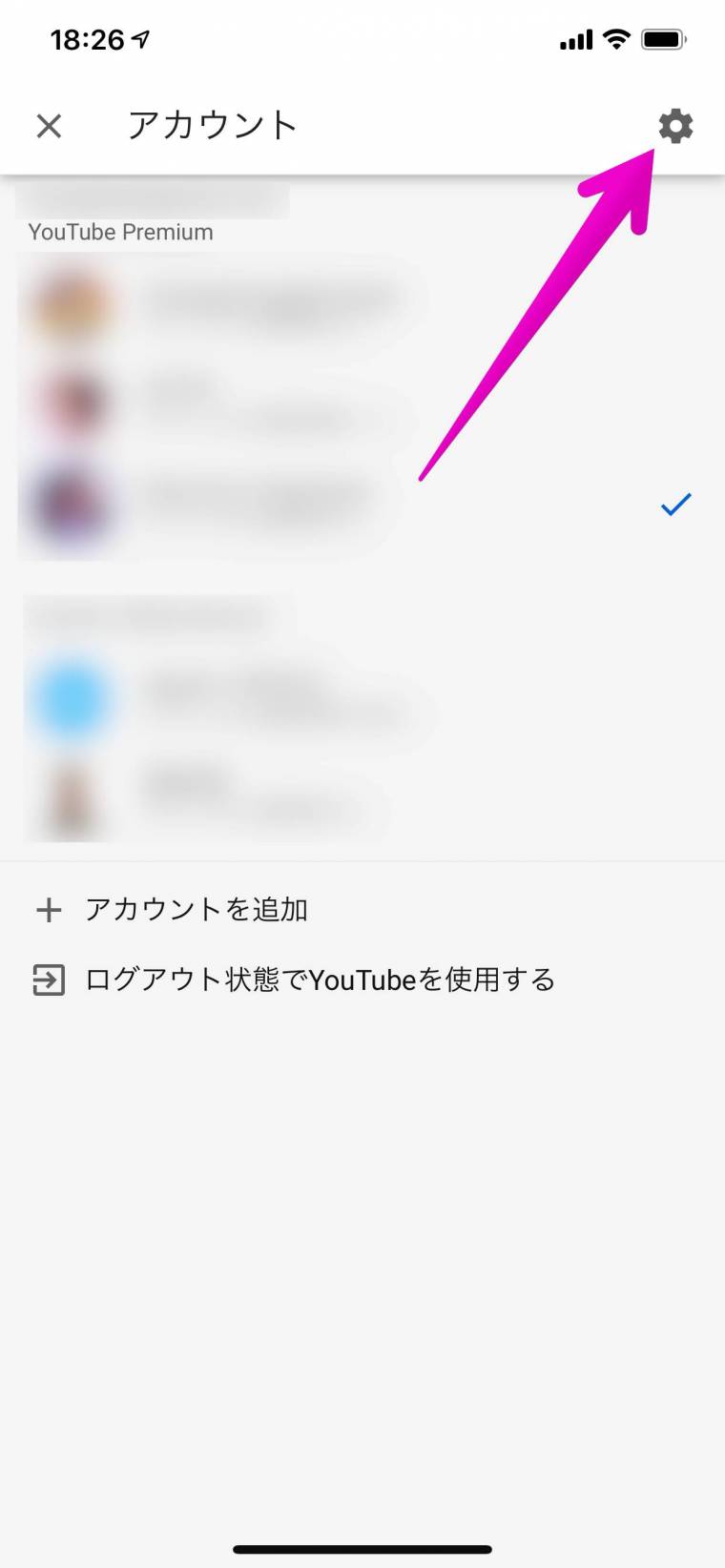Close the アカウント screen
This screenshot has width=725, height=1568.
[49, 126]
